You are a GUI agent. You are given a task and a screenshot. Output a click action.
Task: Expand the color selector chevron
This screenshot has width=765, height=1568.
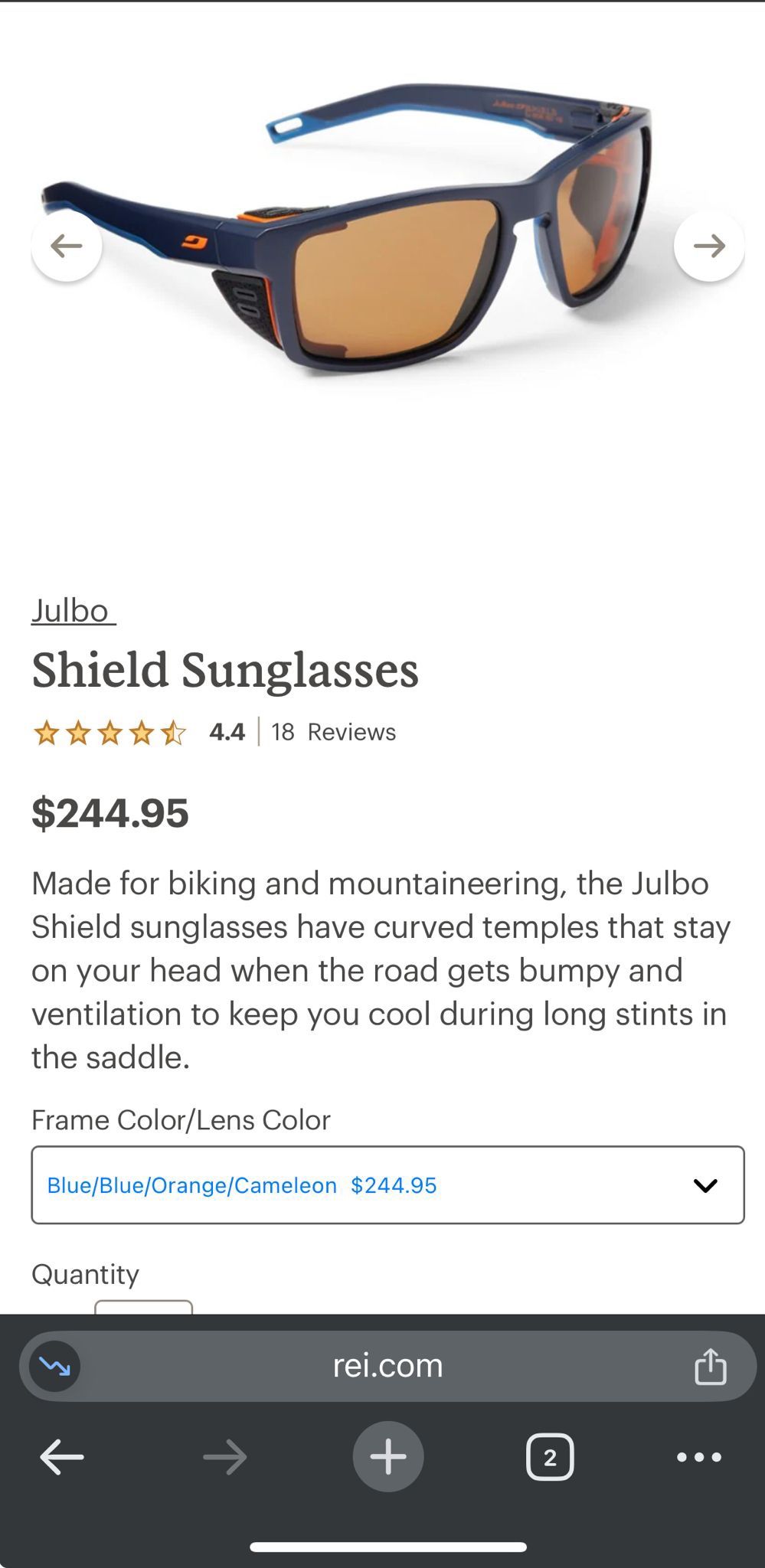coord(704,1185)
